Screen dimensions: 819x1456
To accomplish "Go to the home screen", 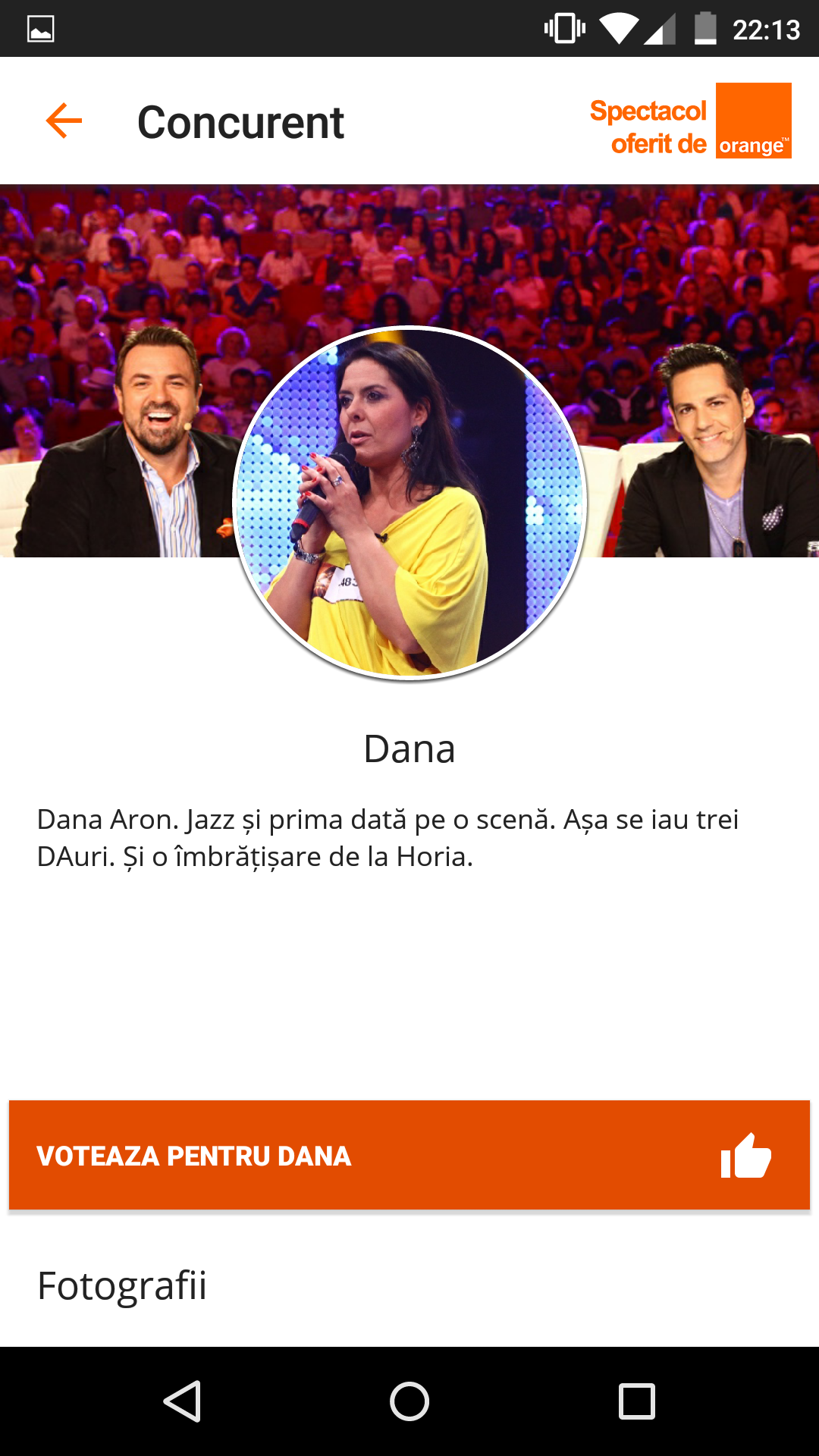I will [409, 1401].
